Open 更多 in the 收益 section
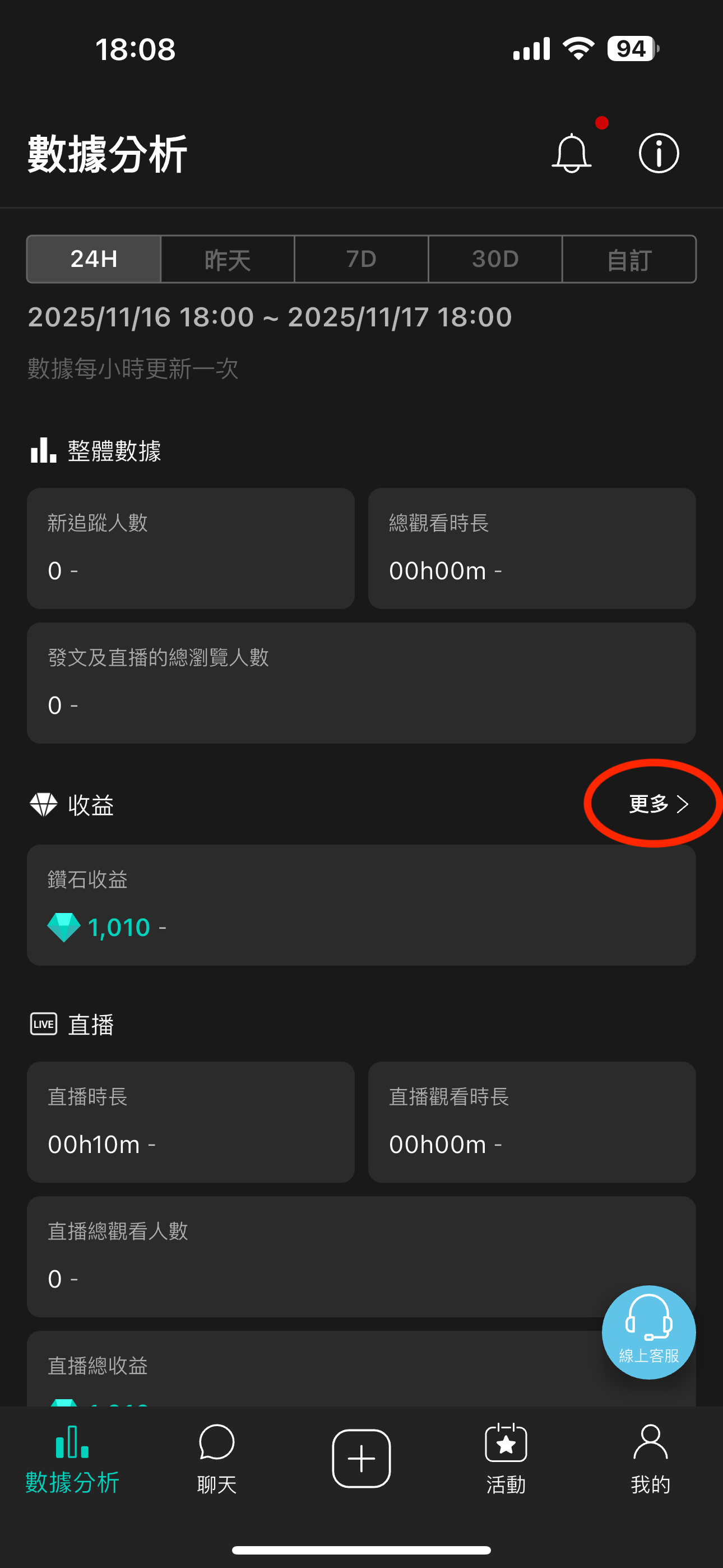The image size is (723, 1568). (x=658, y=804)
